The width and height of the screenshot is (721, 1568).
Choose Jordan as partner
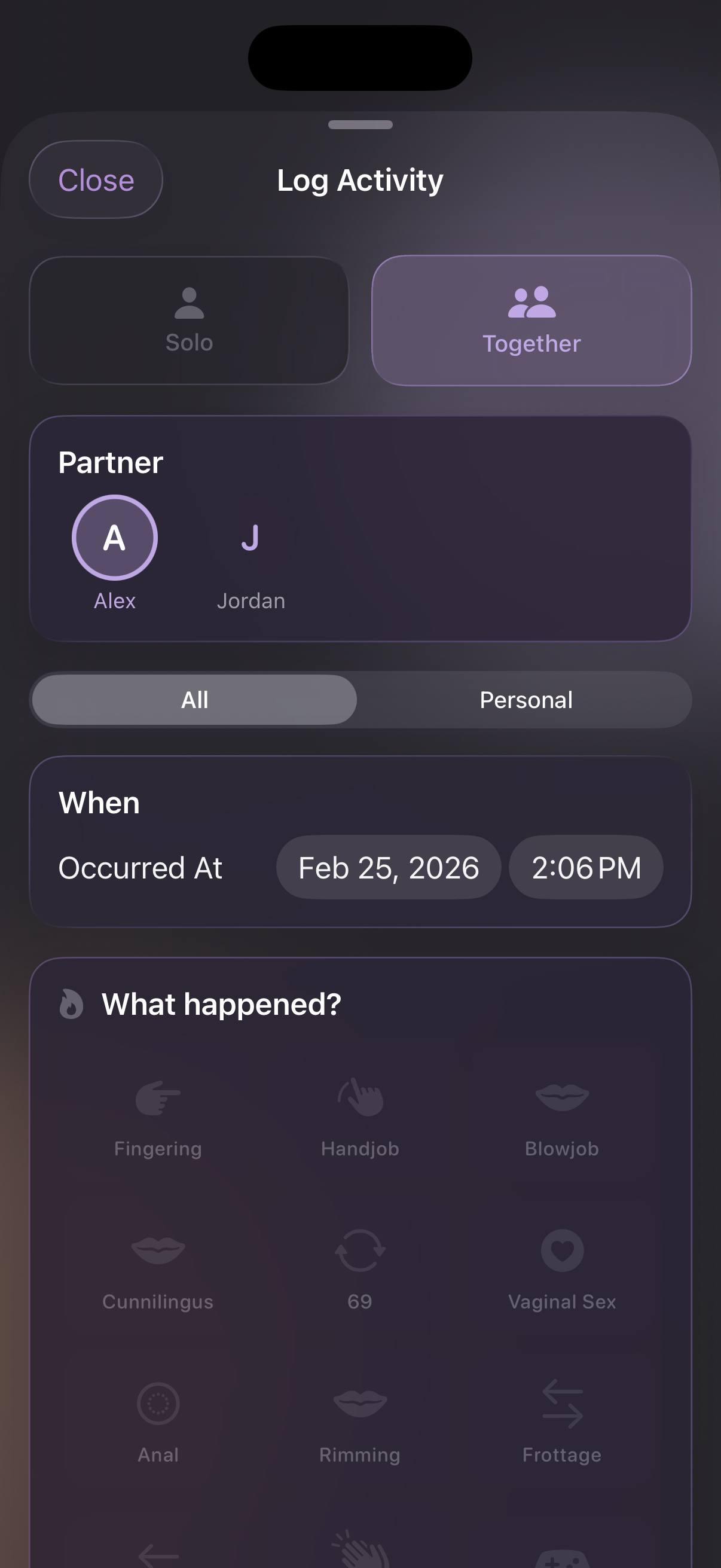pyautogui.click(x=250, y=538)
